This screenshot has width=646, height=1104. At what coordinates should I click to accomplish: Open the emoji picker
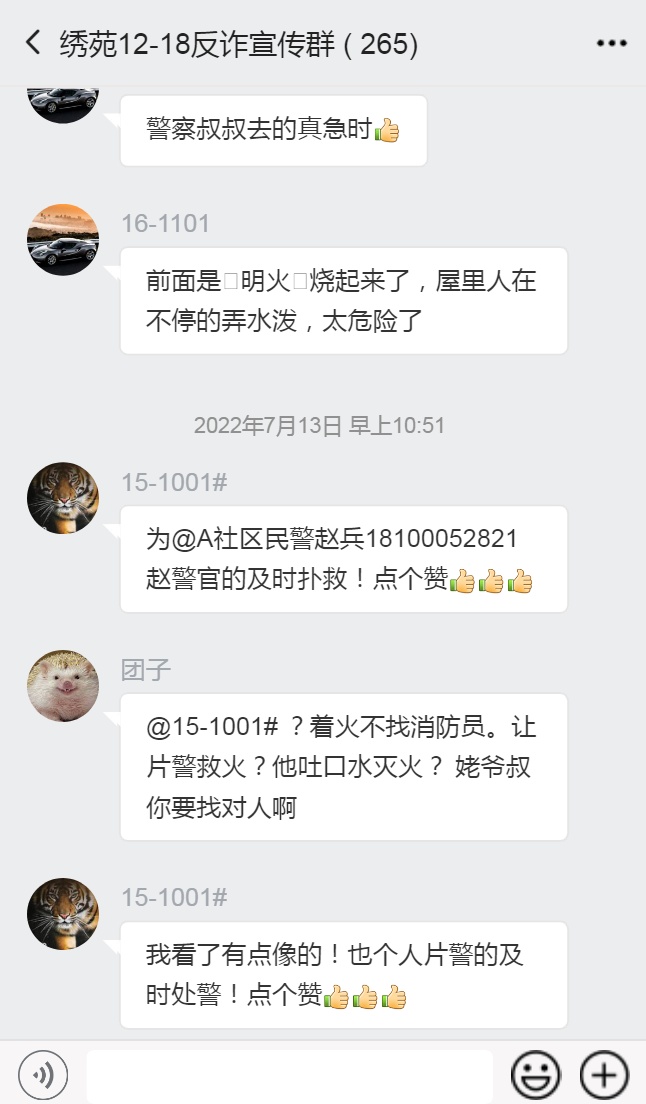pyautogui.click(x=536, y=1075)
